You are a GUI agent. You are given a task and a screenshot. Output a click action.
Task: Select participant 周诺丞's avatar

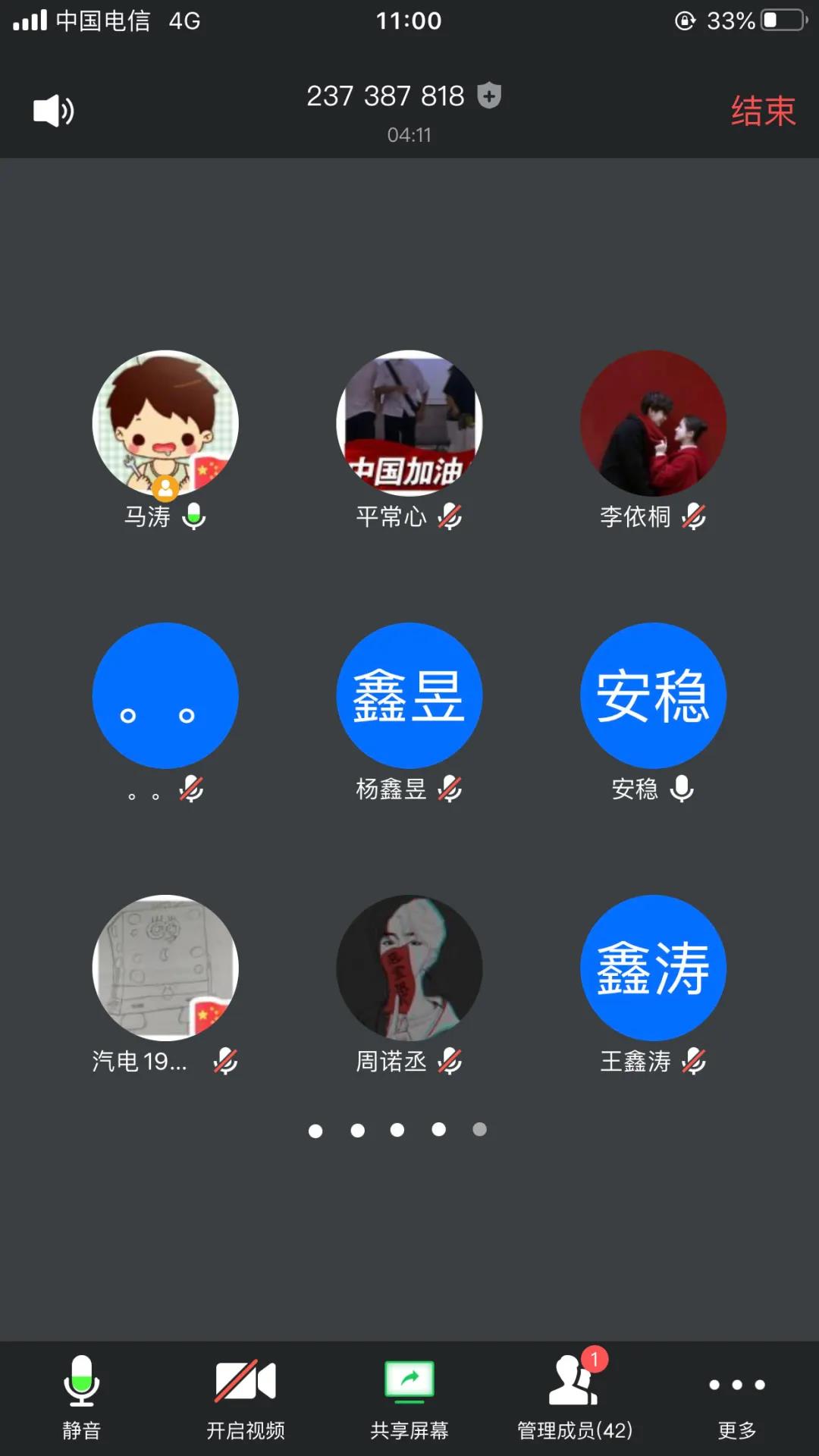click(x=409, y=968)
